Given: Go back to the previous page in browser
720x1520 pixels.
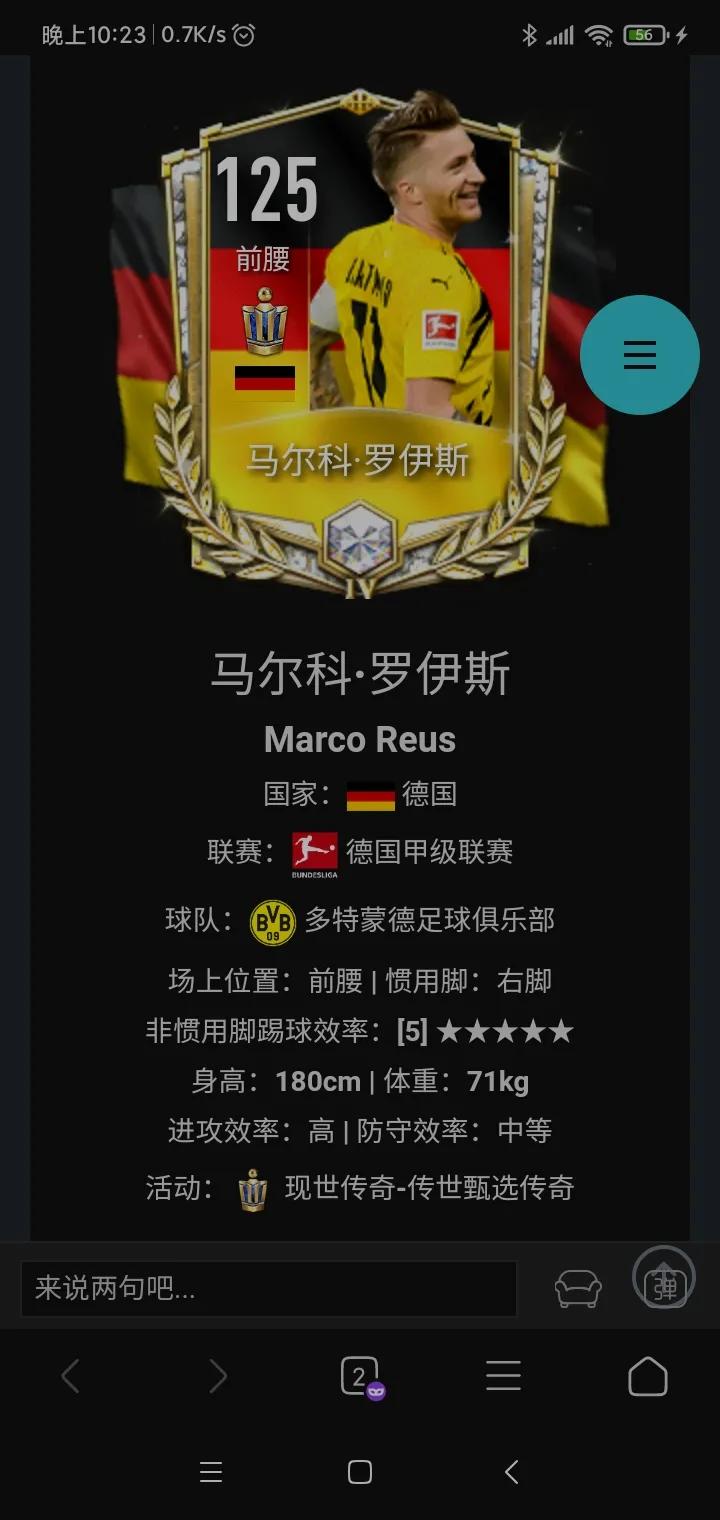Looking at the screenshot, I should [70, 1377].
